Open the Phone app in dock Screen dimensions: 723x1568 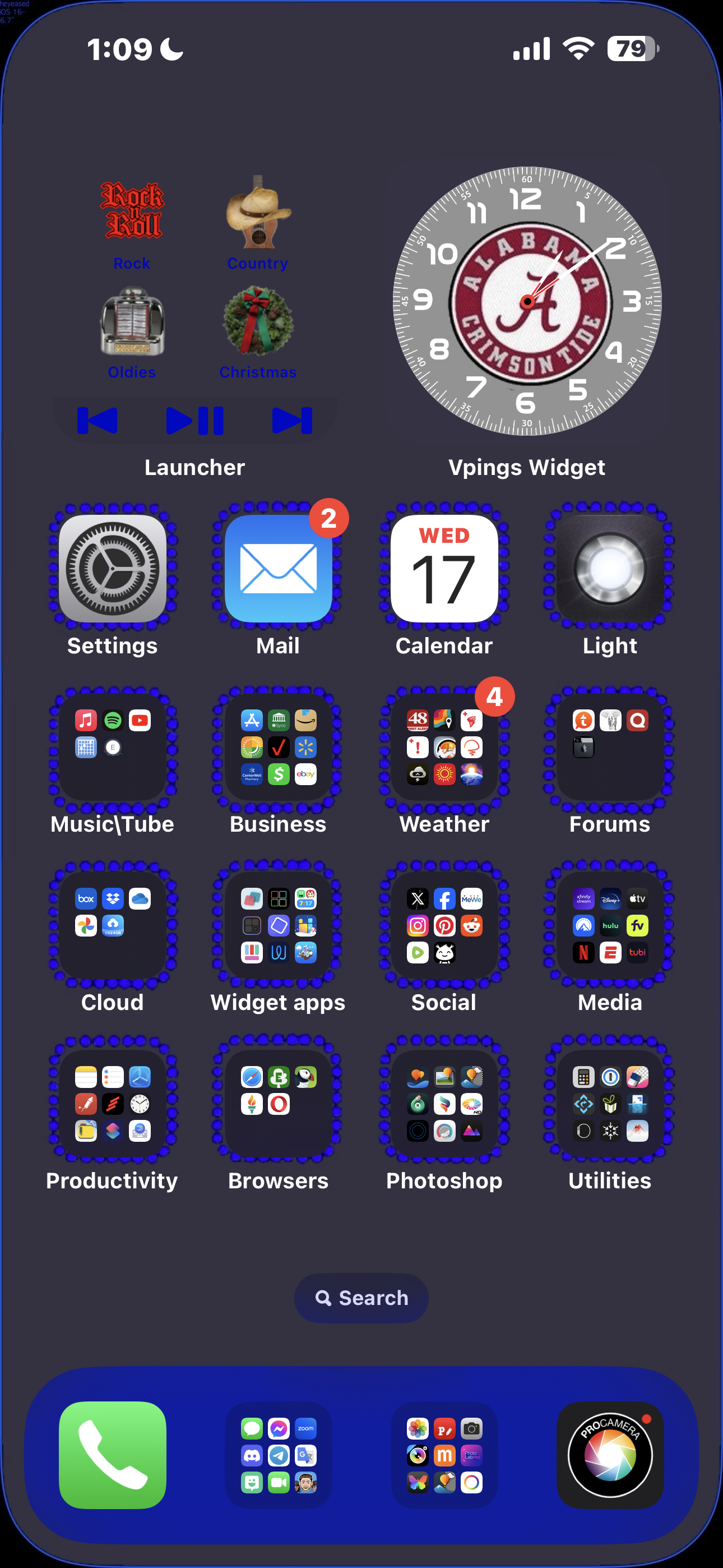[113, 1455]
